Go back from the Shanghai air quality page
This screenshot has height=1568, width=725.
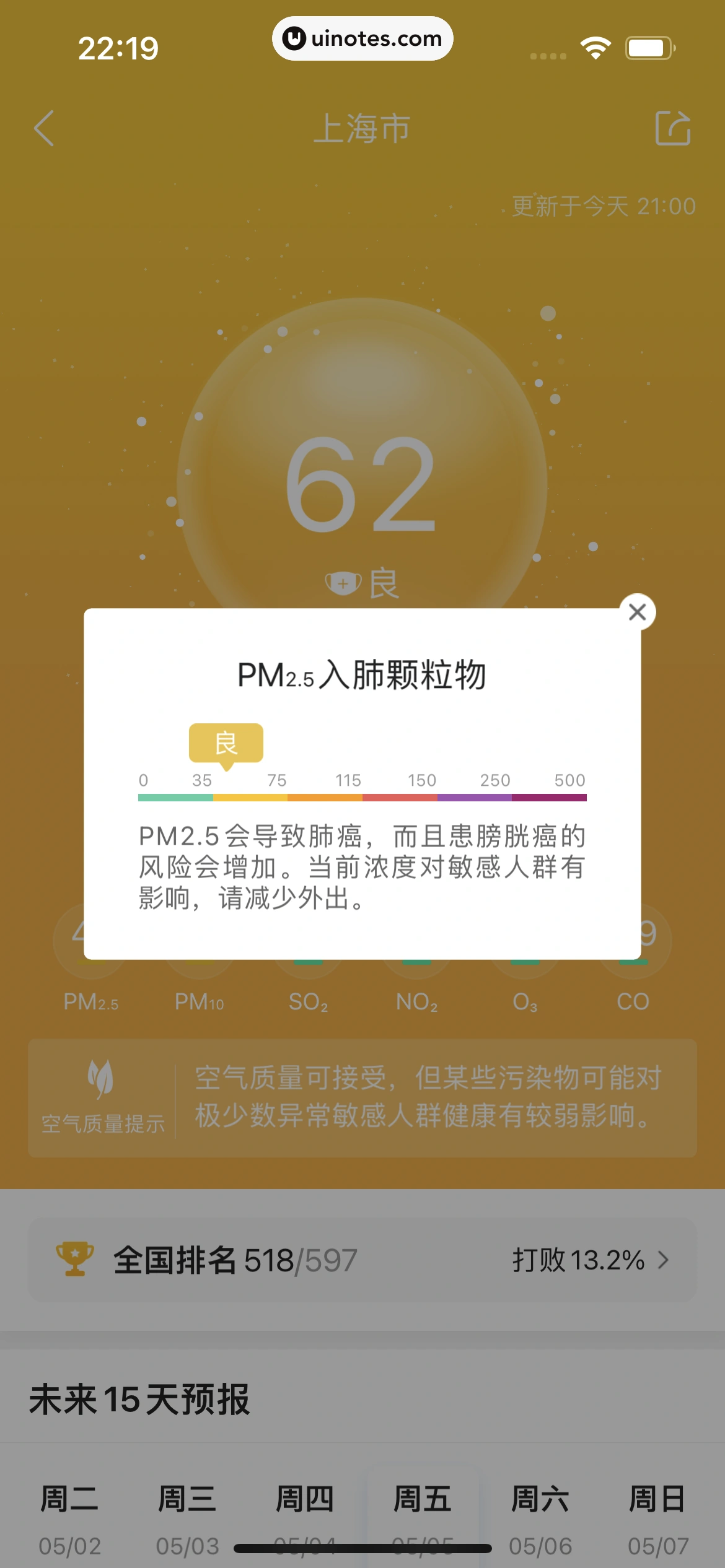click(45, 129)
